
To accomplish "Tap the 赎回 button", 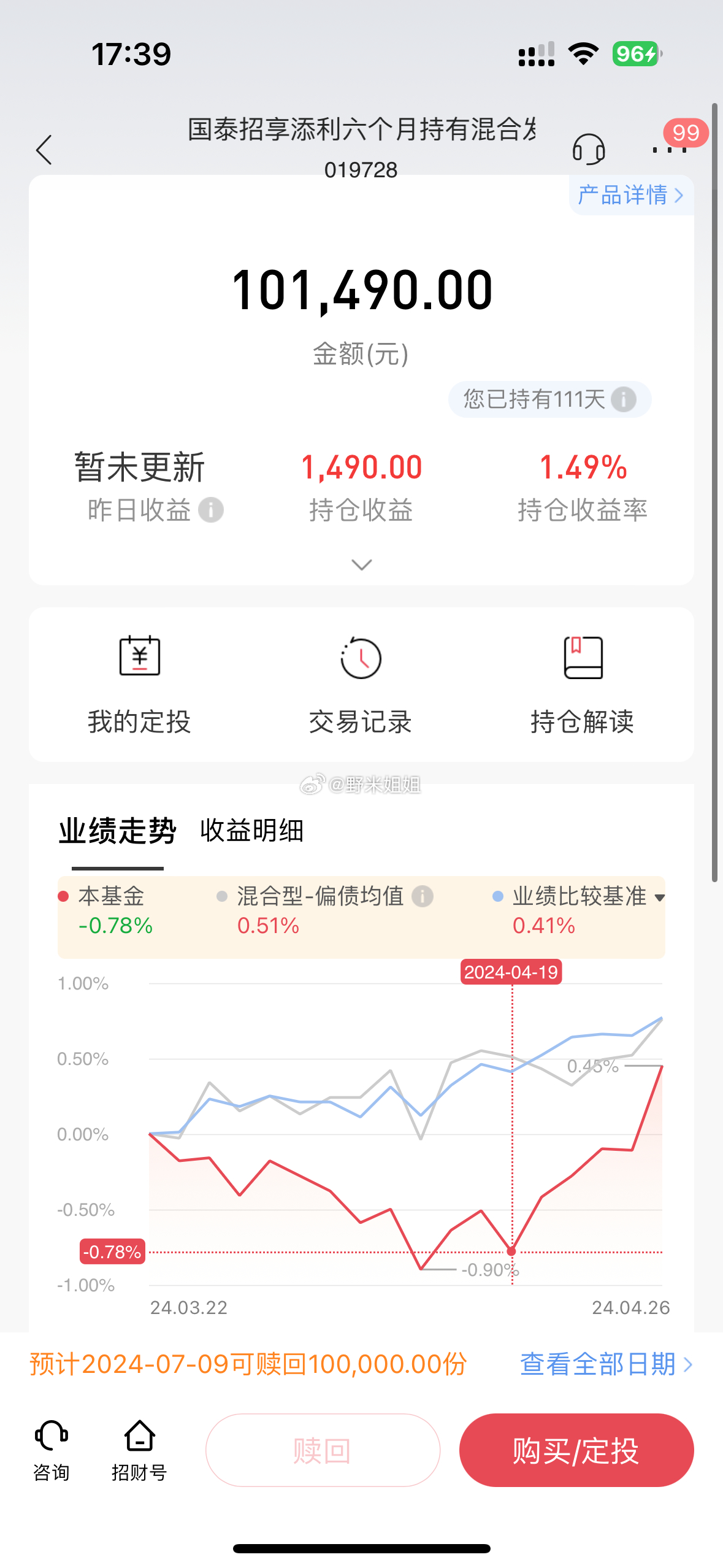I will click(323, 1450).
